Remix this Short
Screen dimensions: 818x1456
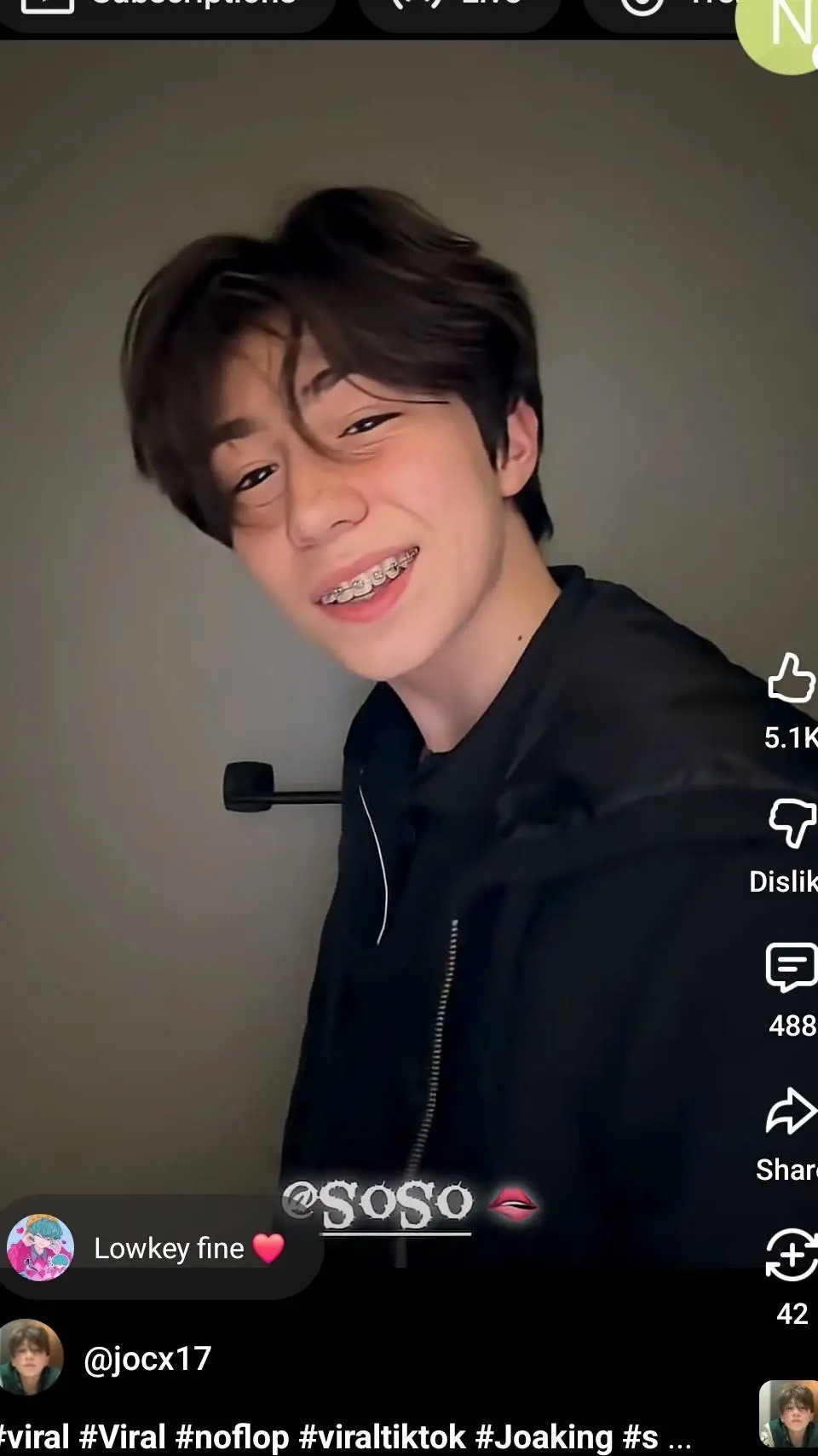792,1255
